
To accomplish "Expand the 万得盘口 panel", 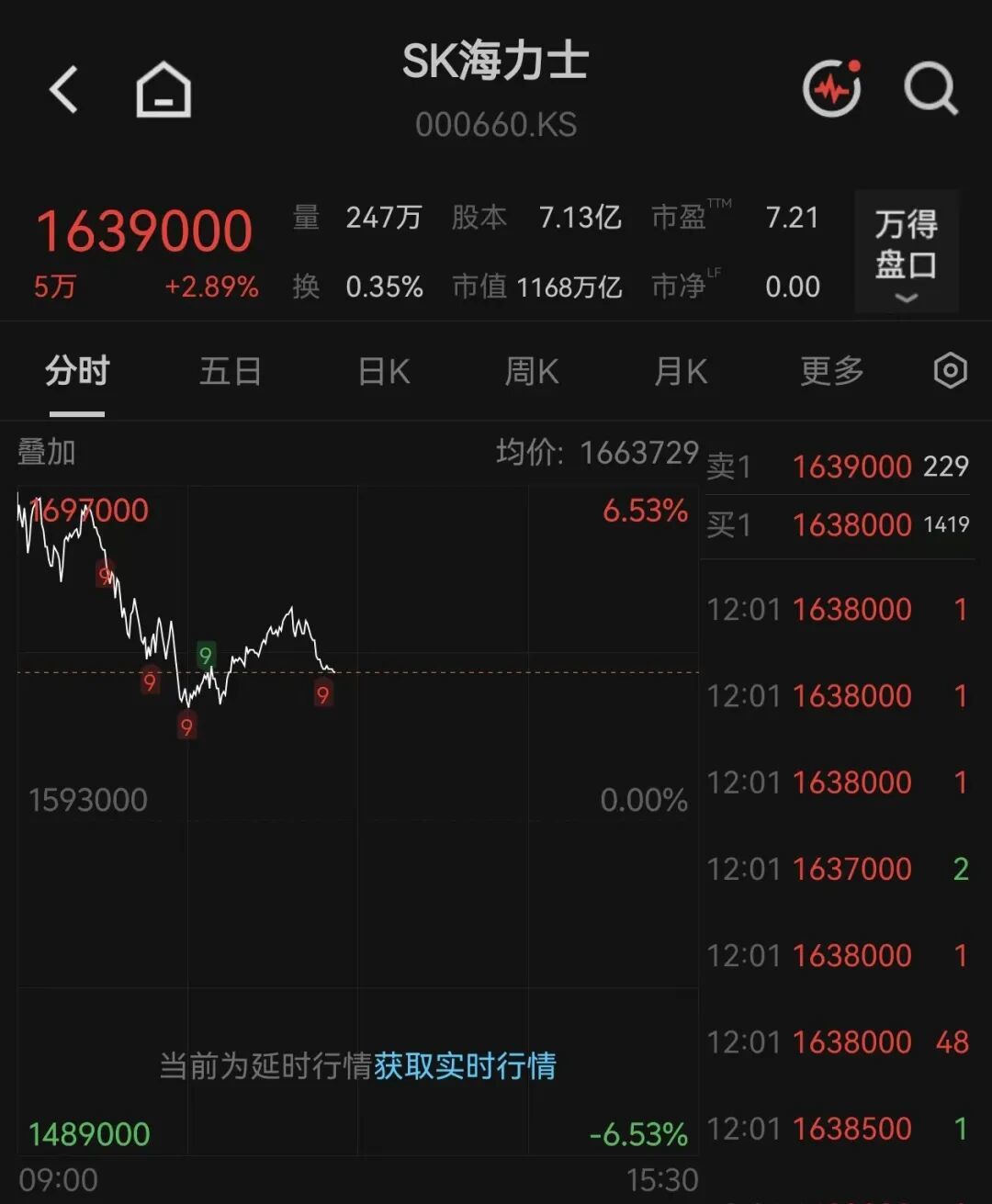I will pyautogui.click(x=907, y=252).
